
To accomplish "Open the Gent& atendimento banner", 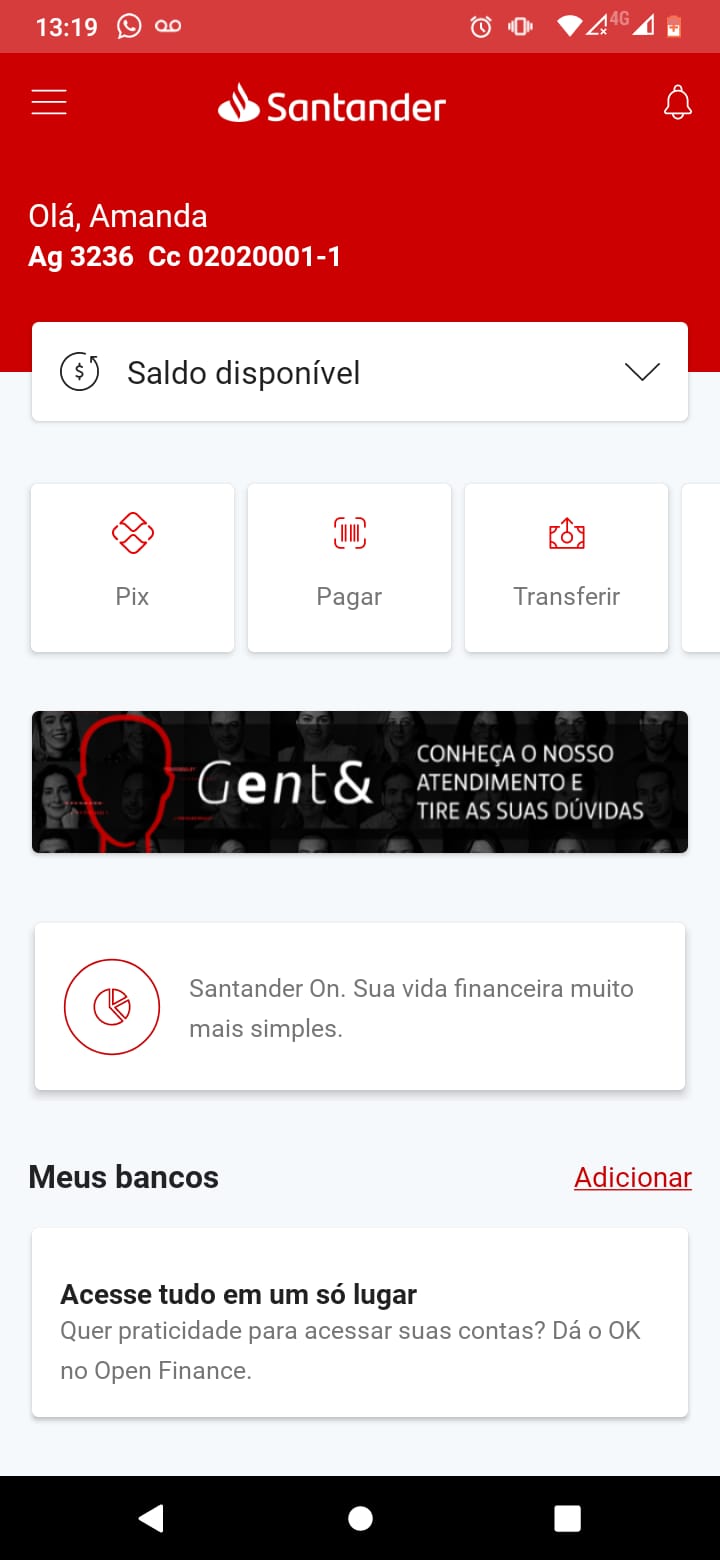I will point(360,782).
